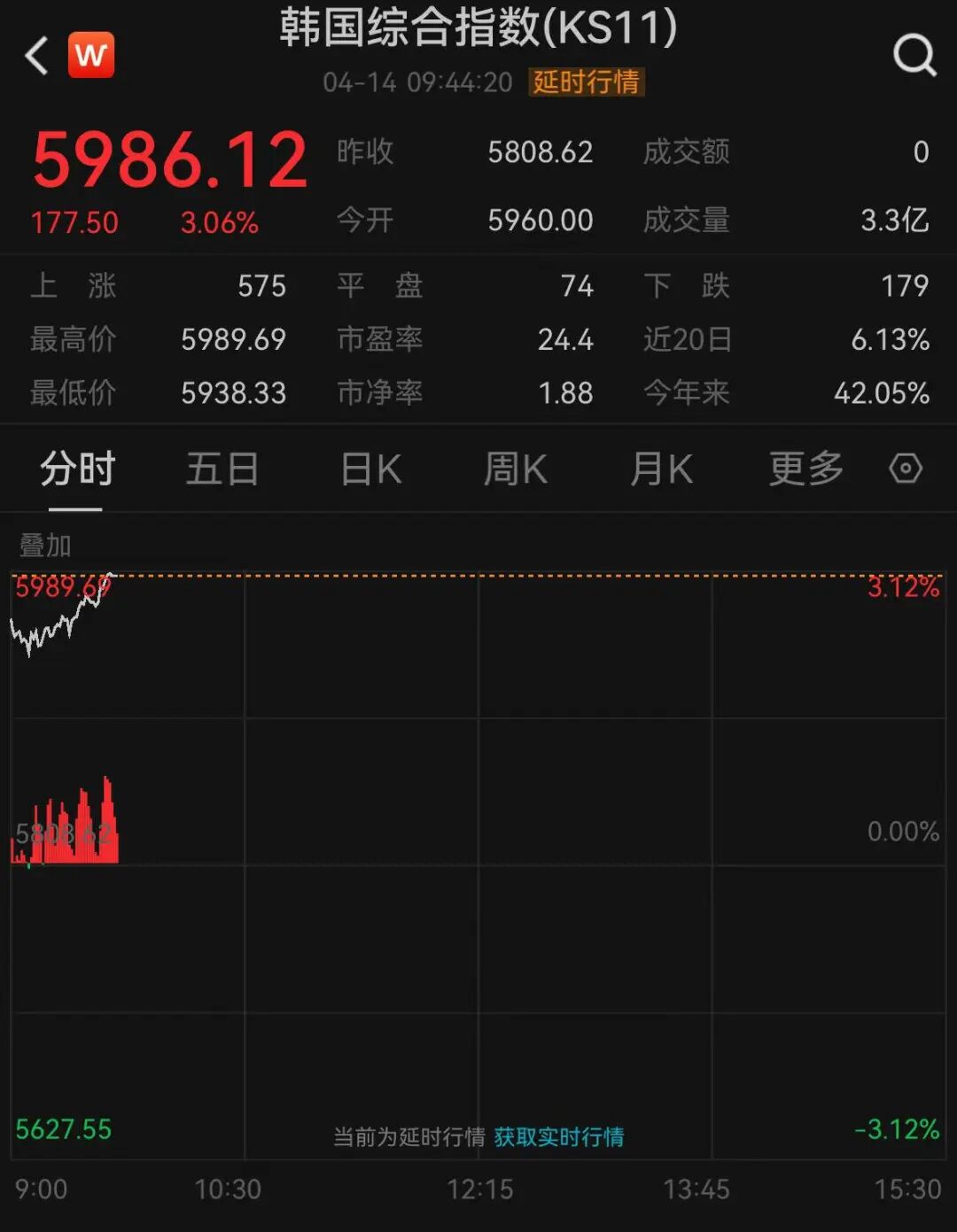Go back using the arrow icon
The image size is (957, 1232).
click(x=37, y=56)
